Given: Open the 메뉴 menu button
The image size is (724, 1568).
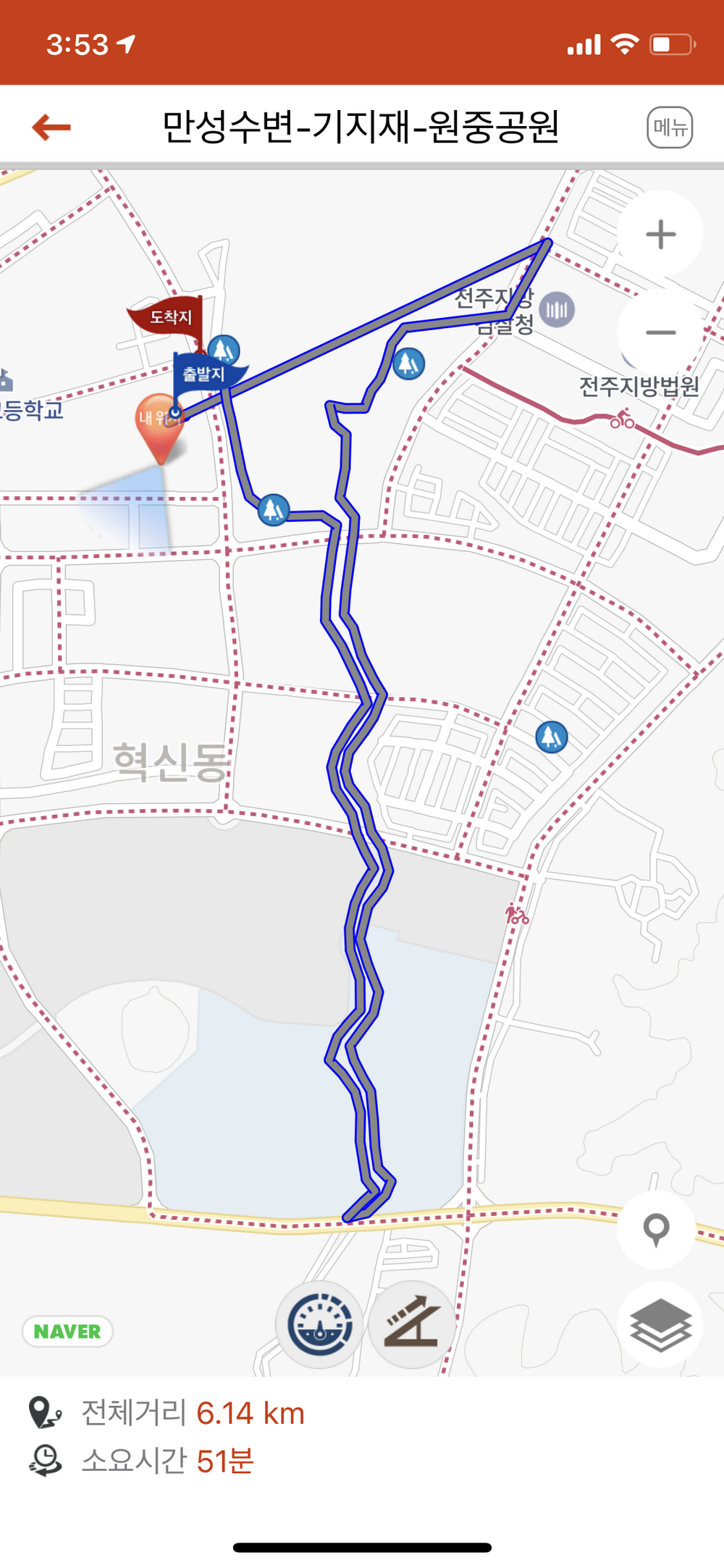Looking at the screenshot, I should click(x=670, y=127).
